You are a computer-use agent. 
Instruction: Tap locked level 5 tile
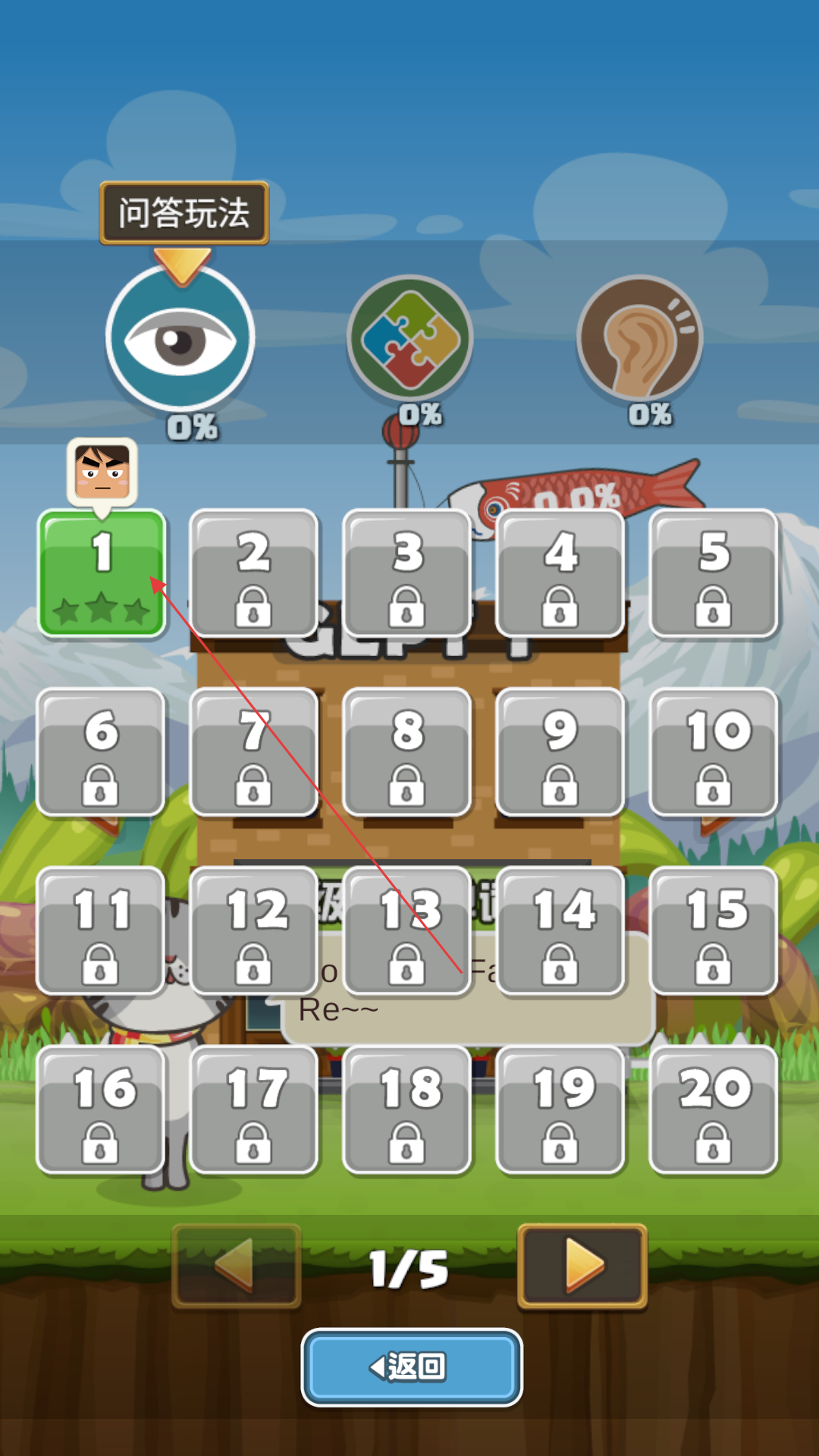[713, 573]
